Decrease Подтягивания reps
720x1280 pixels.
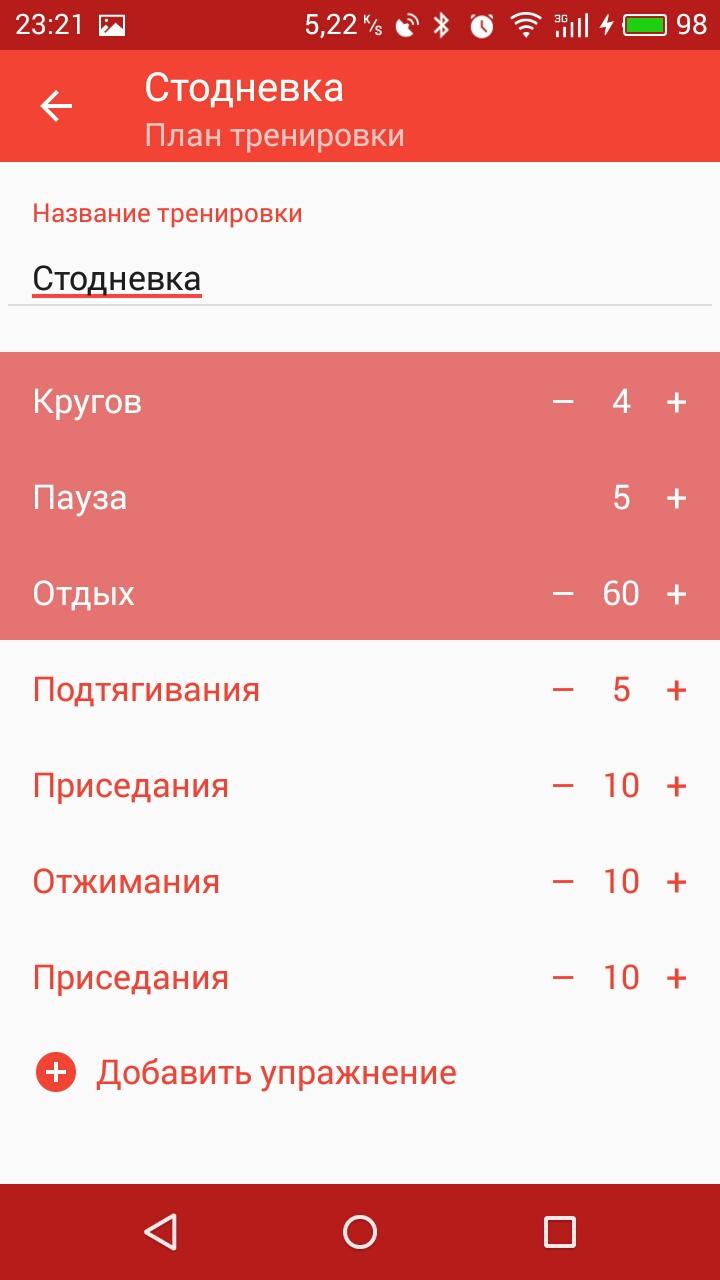pyautogui.click(x=563, y=690)
